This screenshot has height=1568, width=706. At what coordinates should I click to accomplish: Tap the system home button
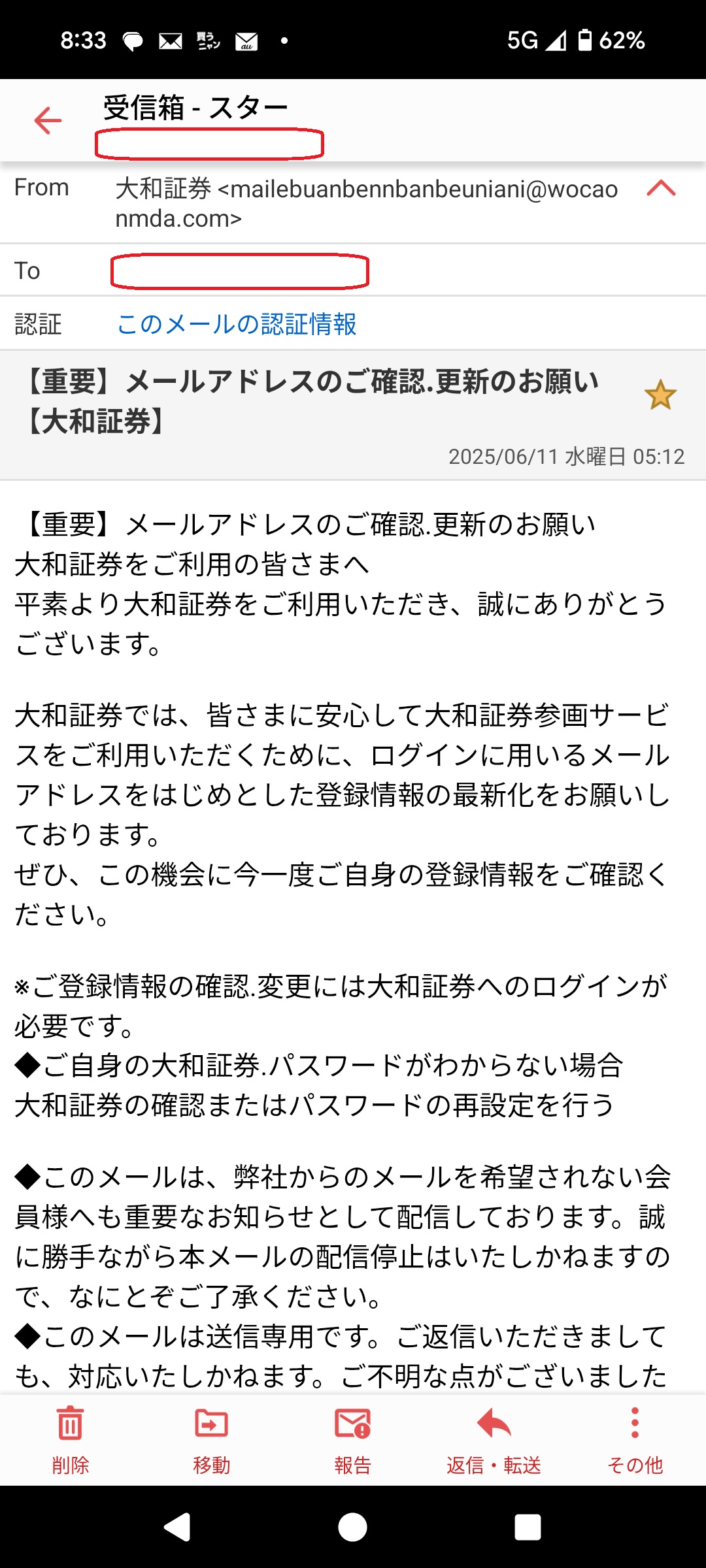click(353, 1527)
